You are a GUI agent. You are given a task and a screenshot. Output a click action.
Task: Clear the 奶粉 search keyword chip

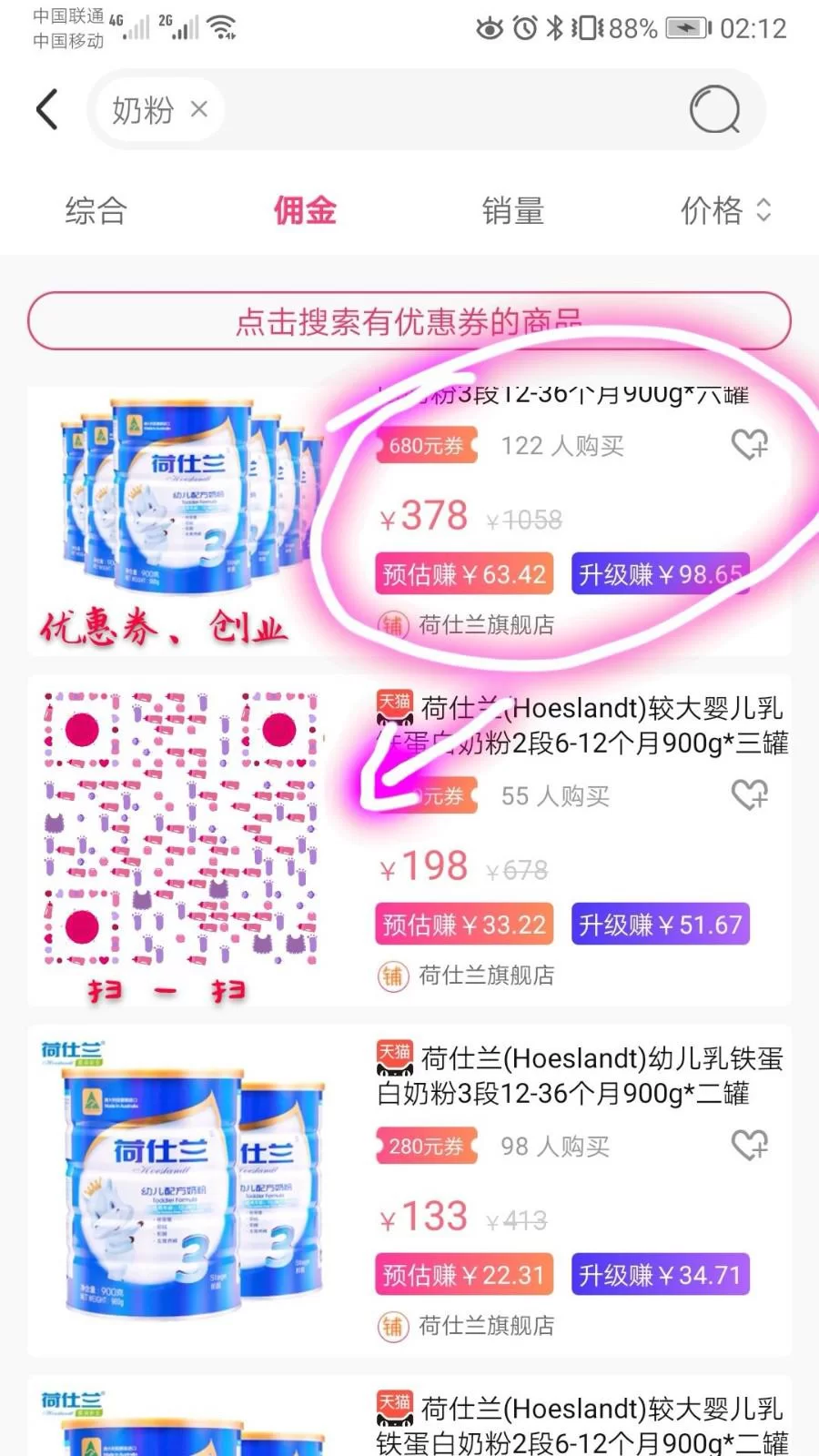pyautogui.click(x=199, y=109)
